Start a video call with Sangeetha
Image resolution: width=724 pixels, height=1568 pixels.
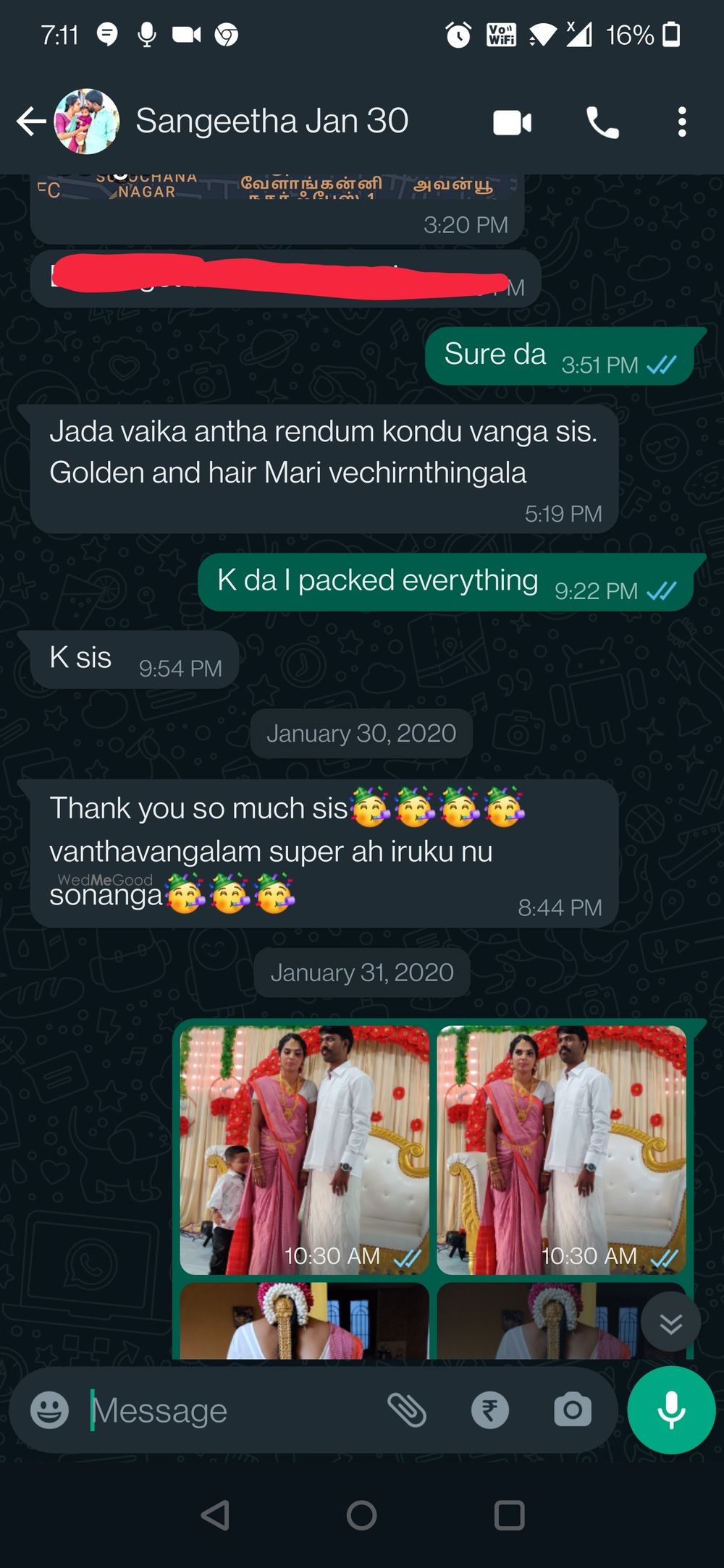click(513, 122)
